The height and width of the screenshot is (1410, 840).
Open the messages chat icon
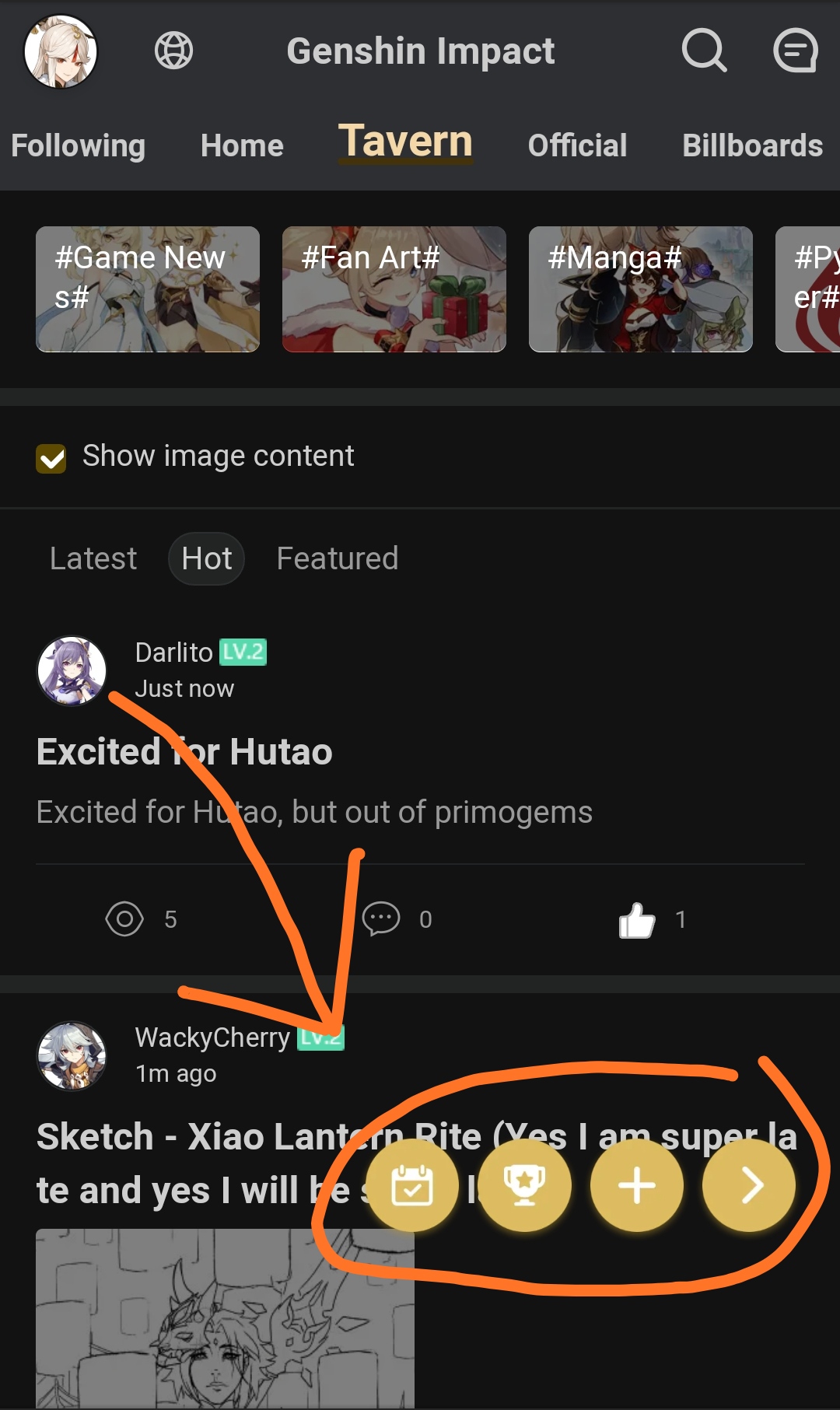coord(795,51)
